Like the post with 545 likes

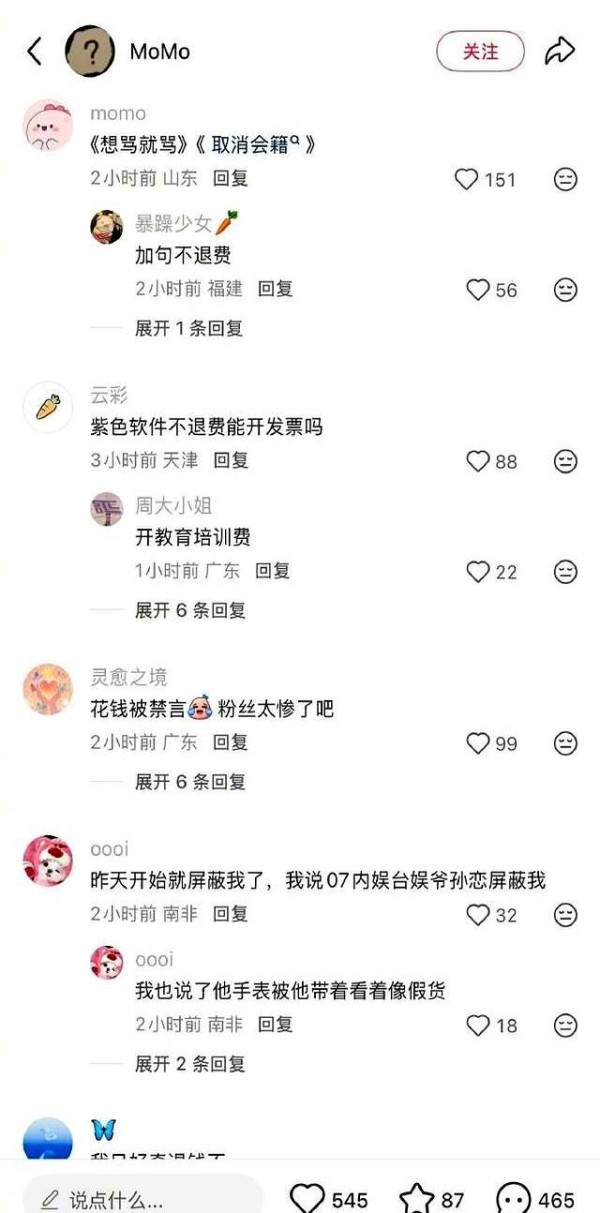tap(308, 1198)
